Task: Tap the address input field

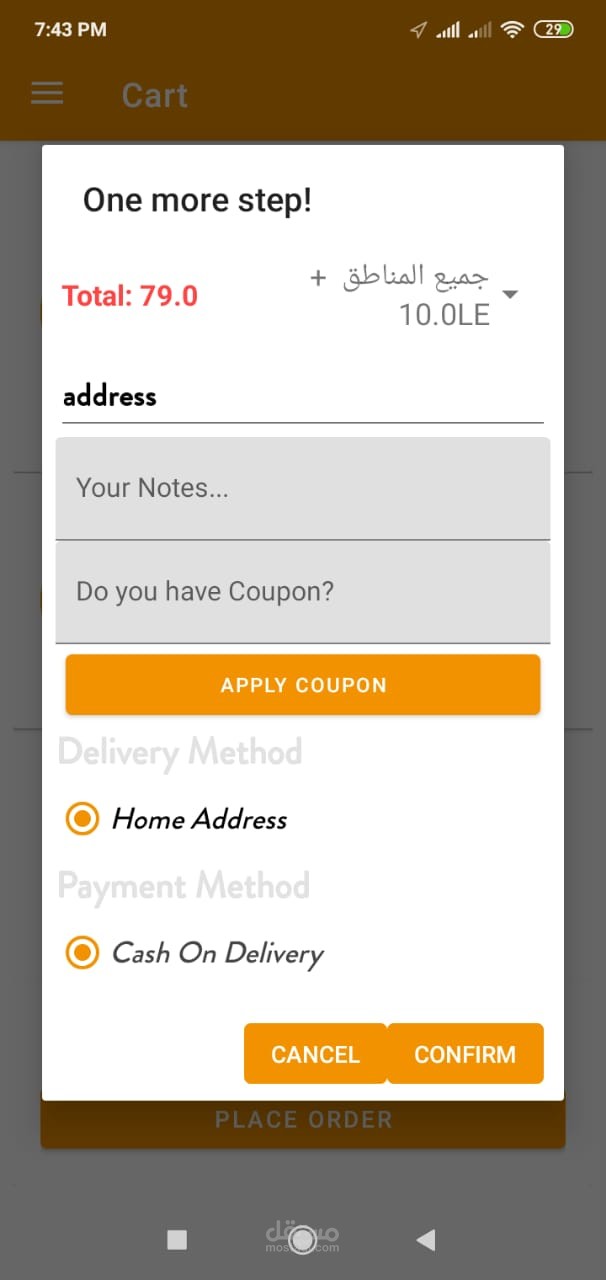Action: pos(302,397)
